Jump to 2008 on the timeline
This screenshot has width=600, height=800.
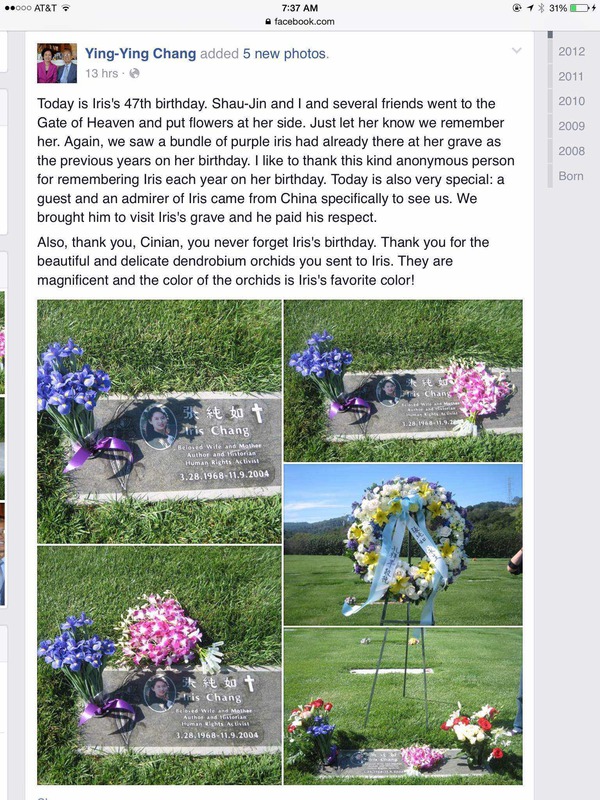571,151
